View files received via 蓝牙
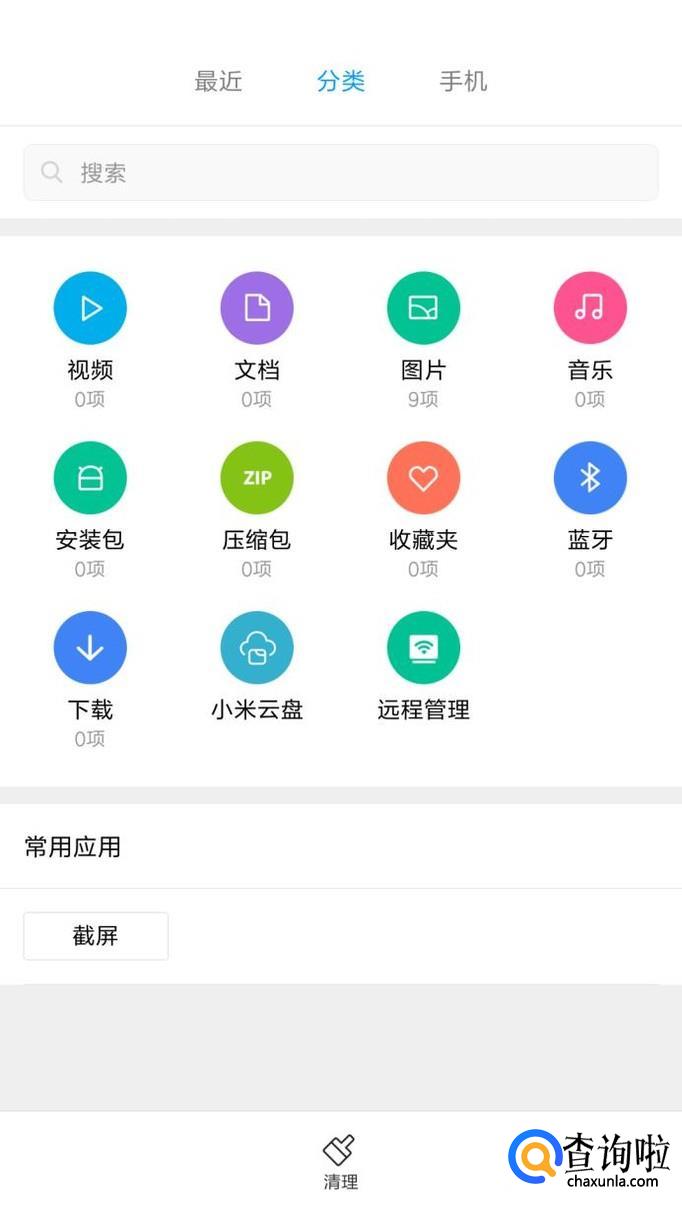682x1212 pixels. (x=590, y=479)
